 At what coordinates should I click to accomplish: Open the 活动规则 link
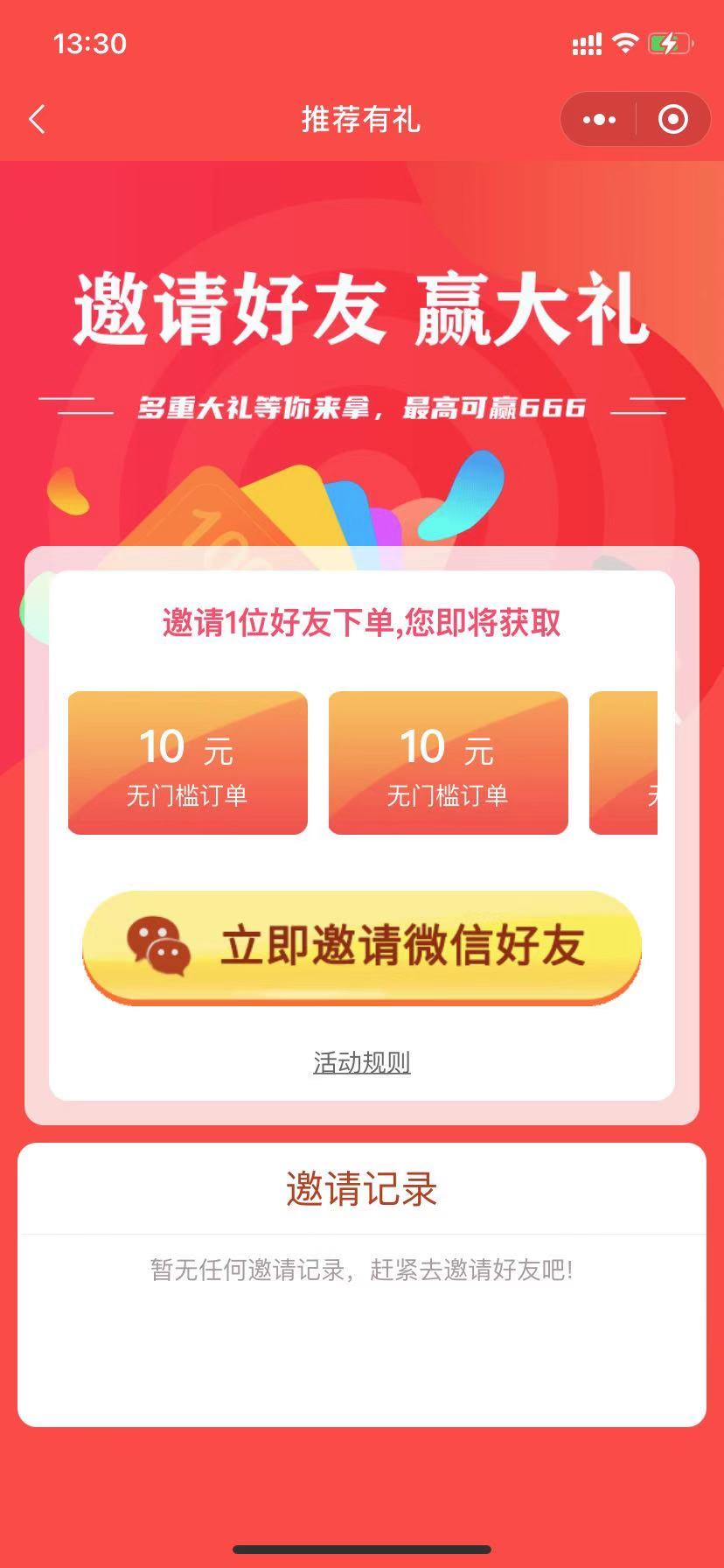pyautogui.click(x=362, y=1062)
